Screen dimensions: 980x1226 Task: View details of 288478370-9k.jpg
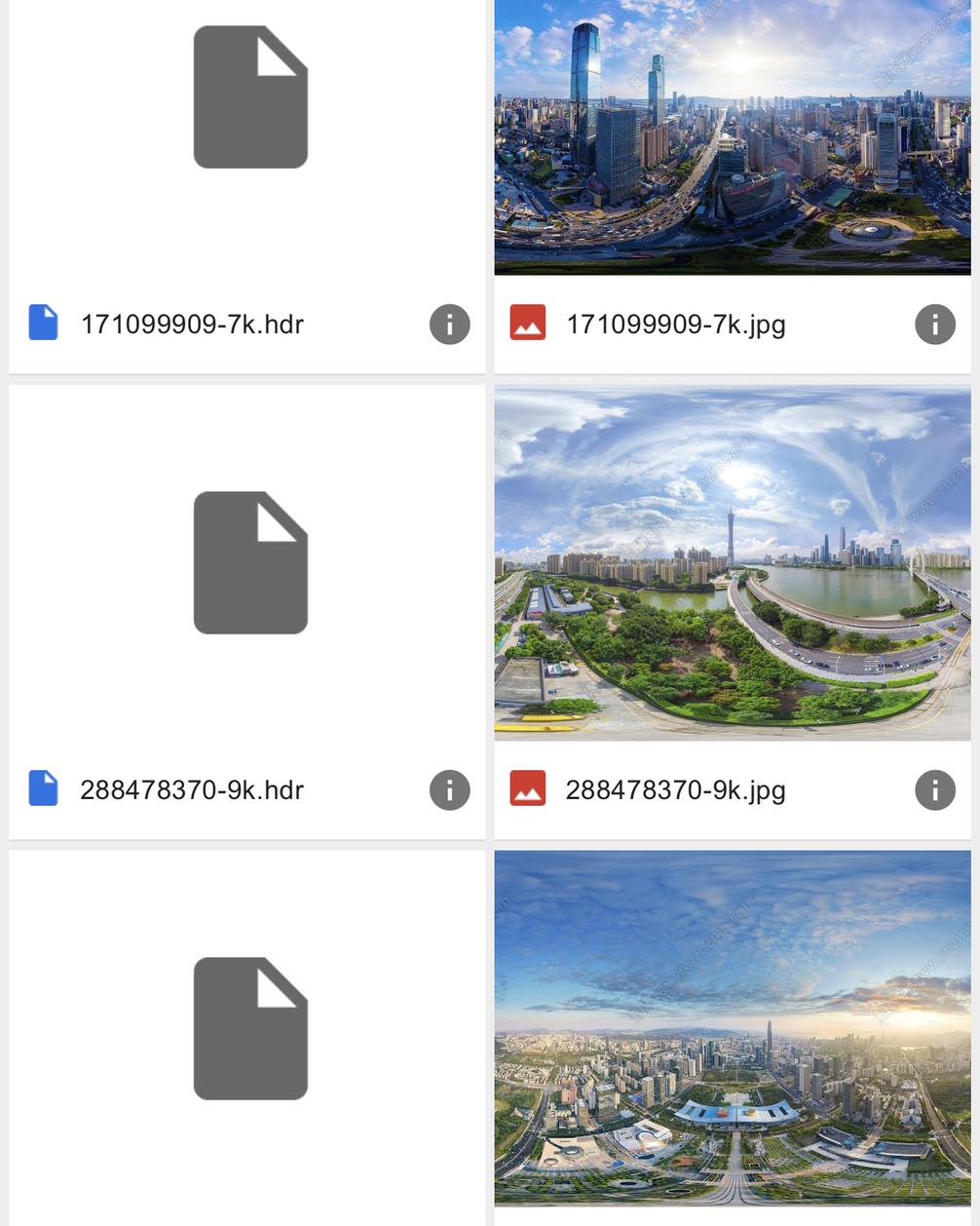(934, 790)
